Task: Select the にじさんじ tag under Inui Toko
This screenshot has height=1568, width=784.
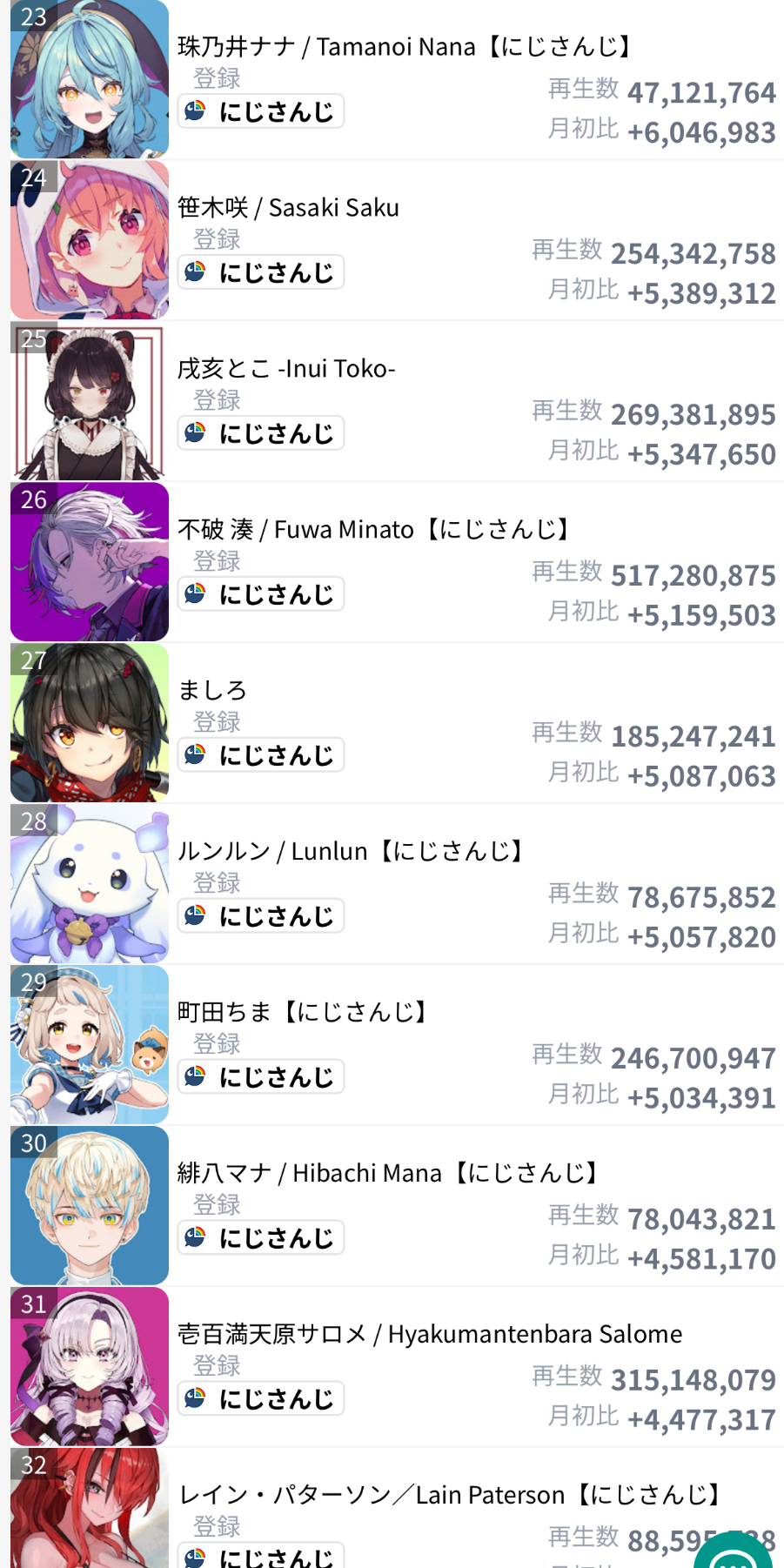Action: [261, 433]
